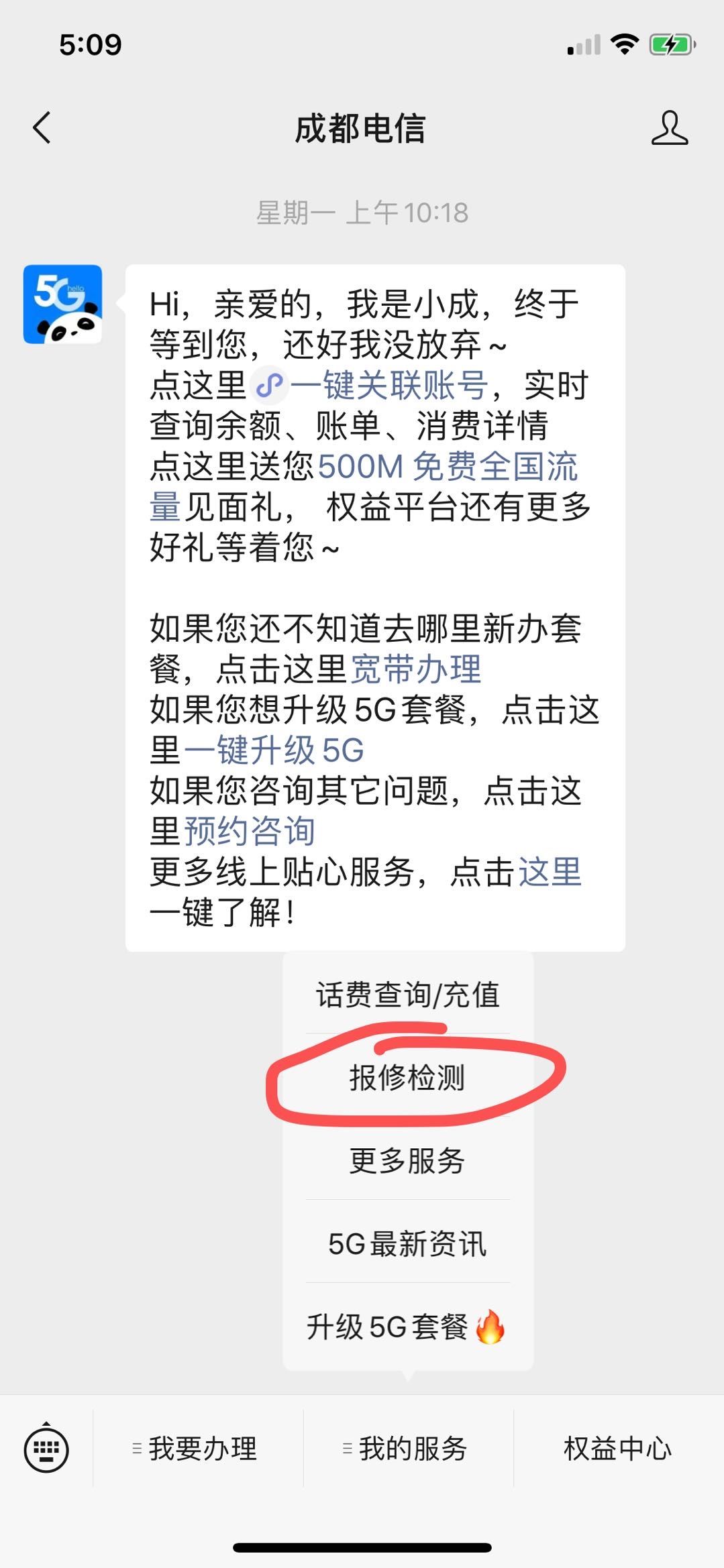Open the 预约咨询 link
This screenshot has width=724, height=1568.
(x=249, y=832)
